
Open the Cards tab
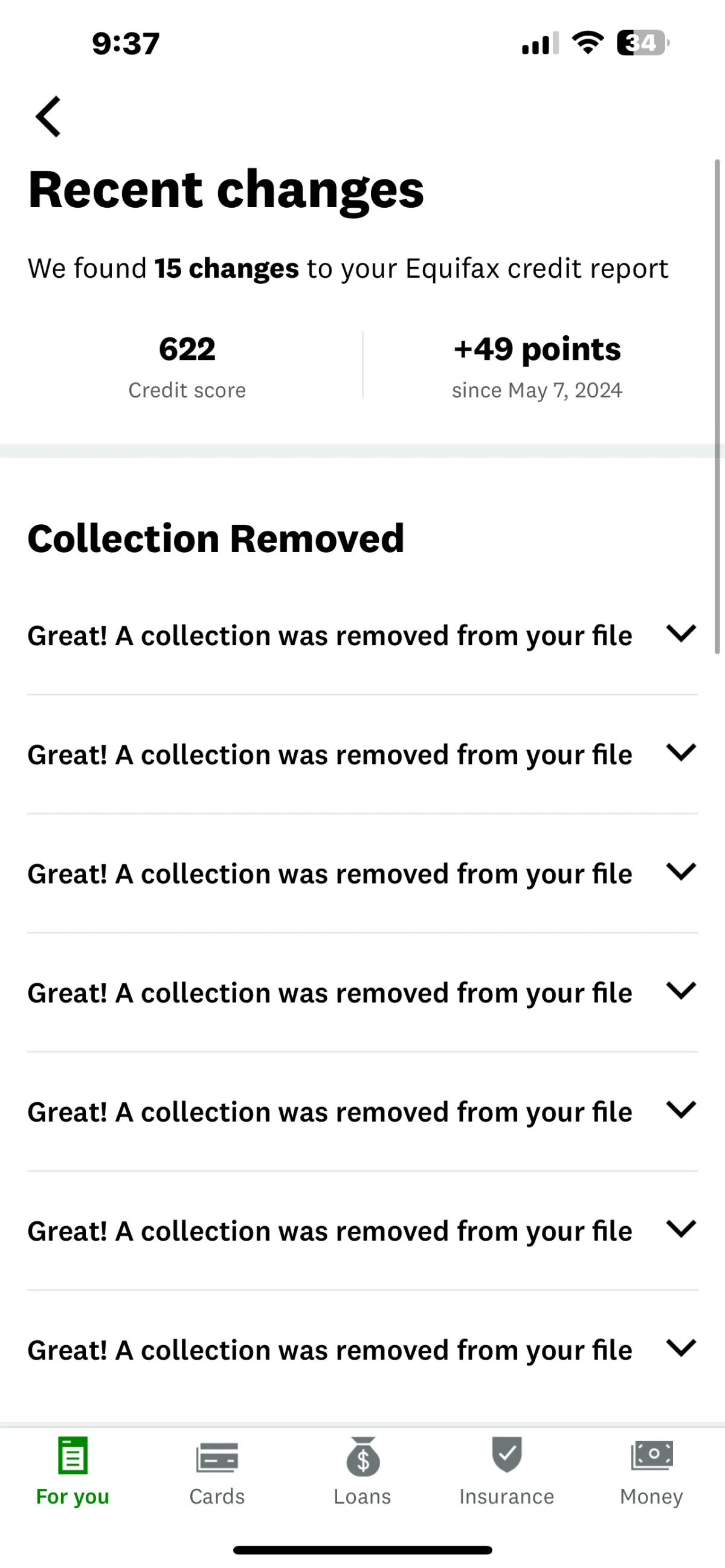pos(217,1471)
